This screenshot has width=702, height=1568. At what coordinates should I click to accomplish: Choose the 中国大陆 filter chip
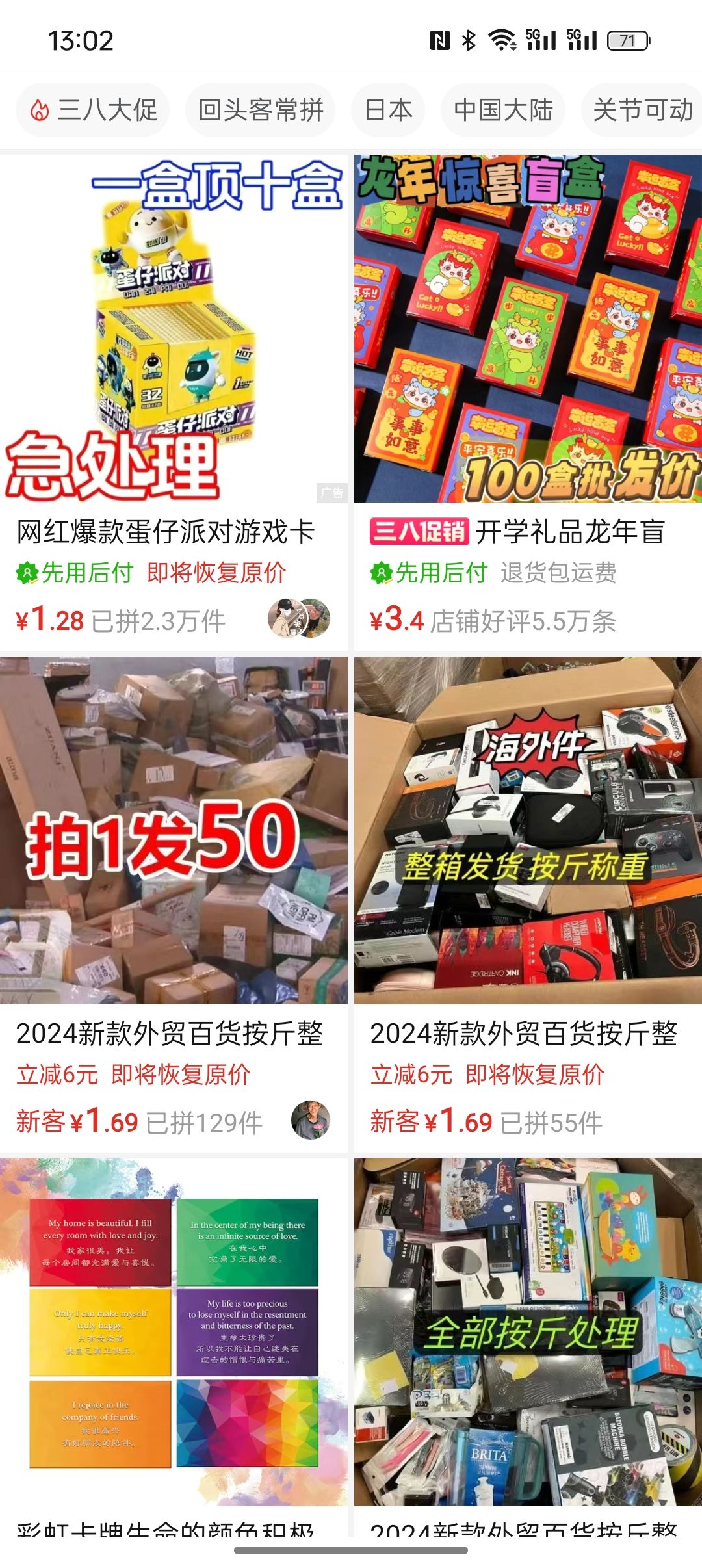coord(502,110)
